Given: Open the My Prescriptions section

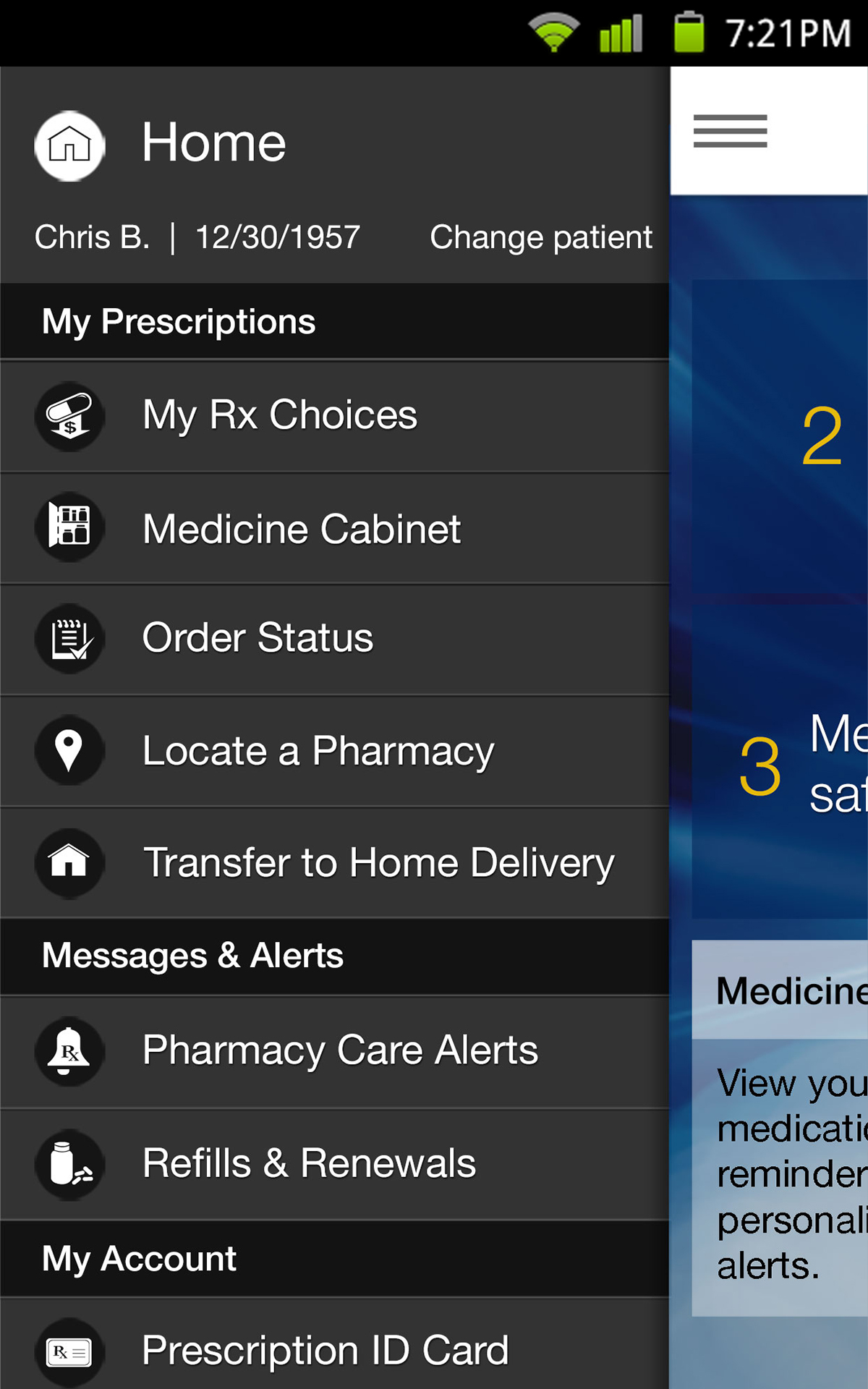Looking at the screenshot, I should (x=178, y=321).
